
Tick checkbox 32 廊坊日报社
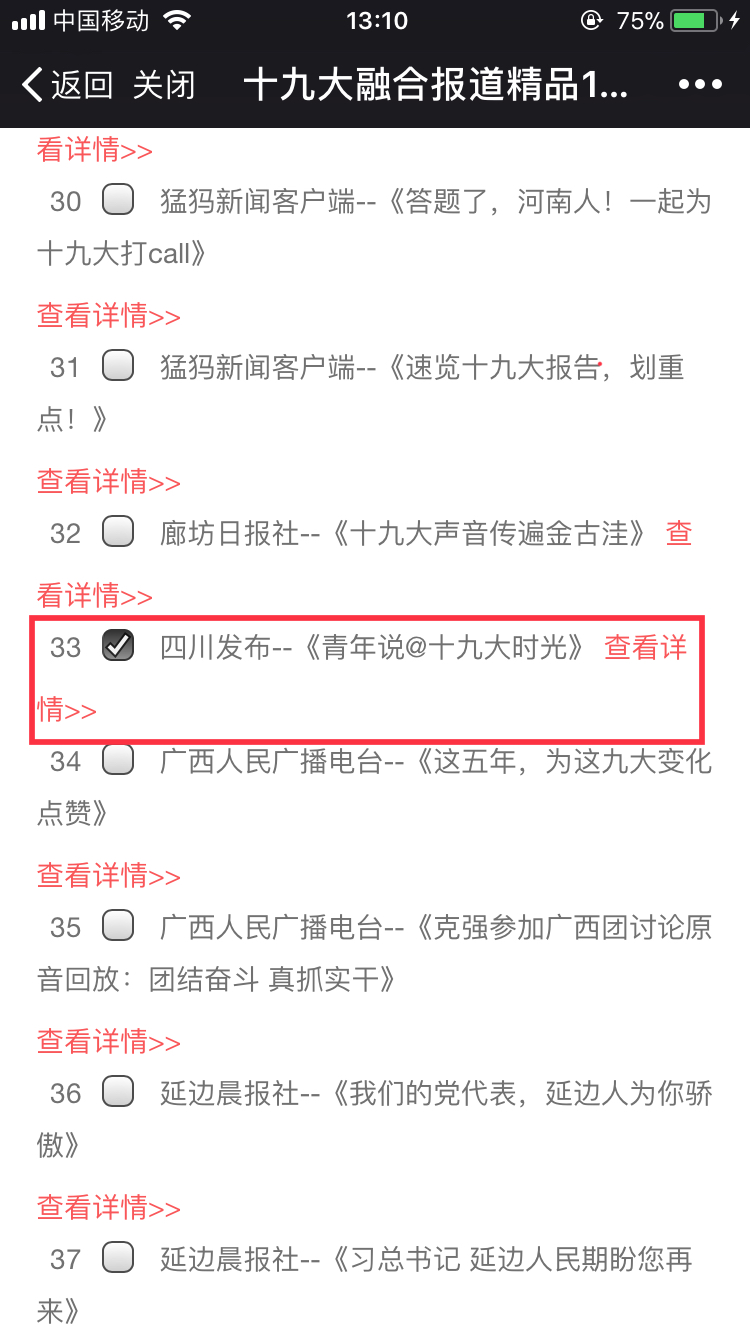click(118, 531)
